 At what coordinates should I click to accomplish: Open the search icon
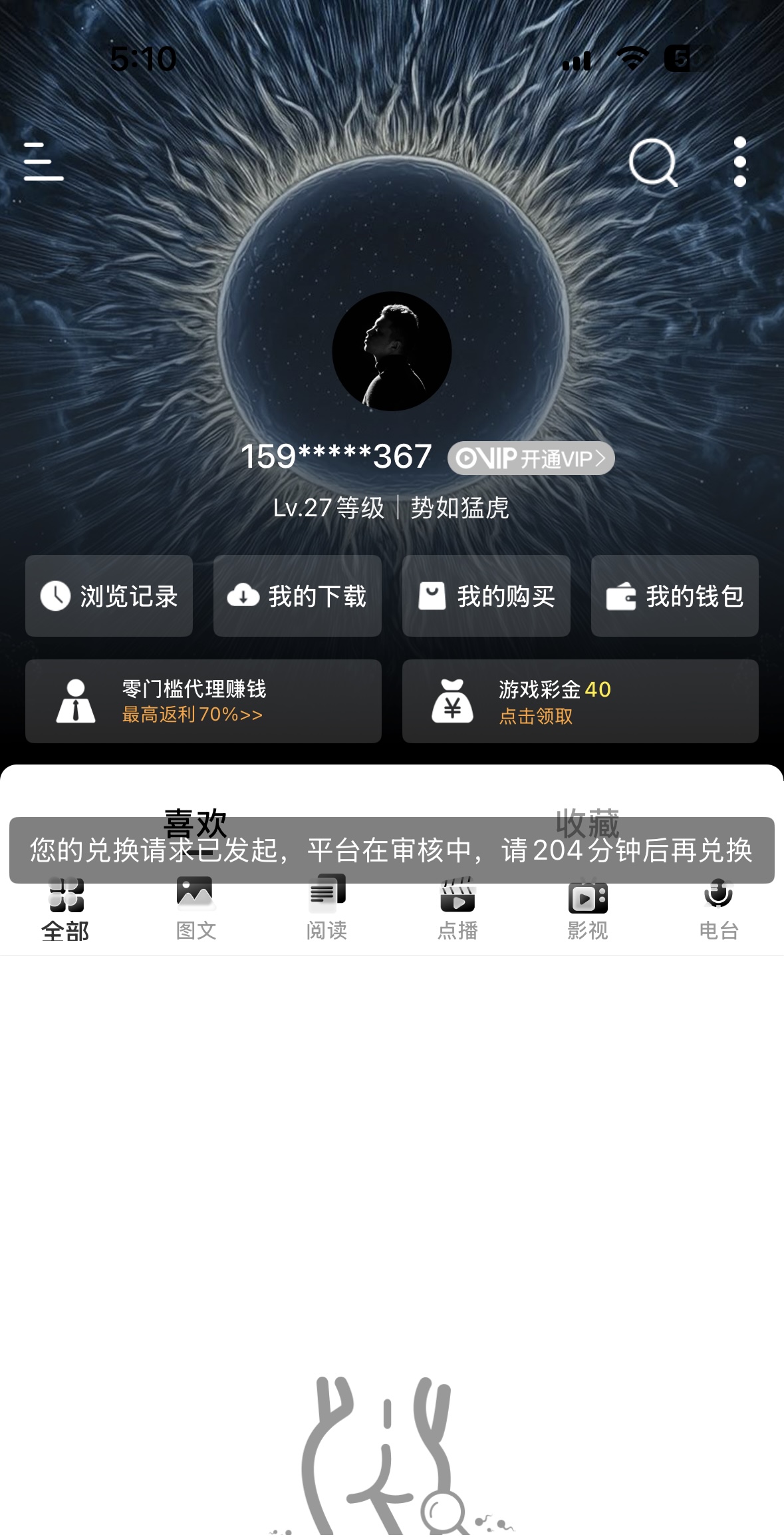[652, 162]
